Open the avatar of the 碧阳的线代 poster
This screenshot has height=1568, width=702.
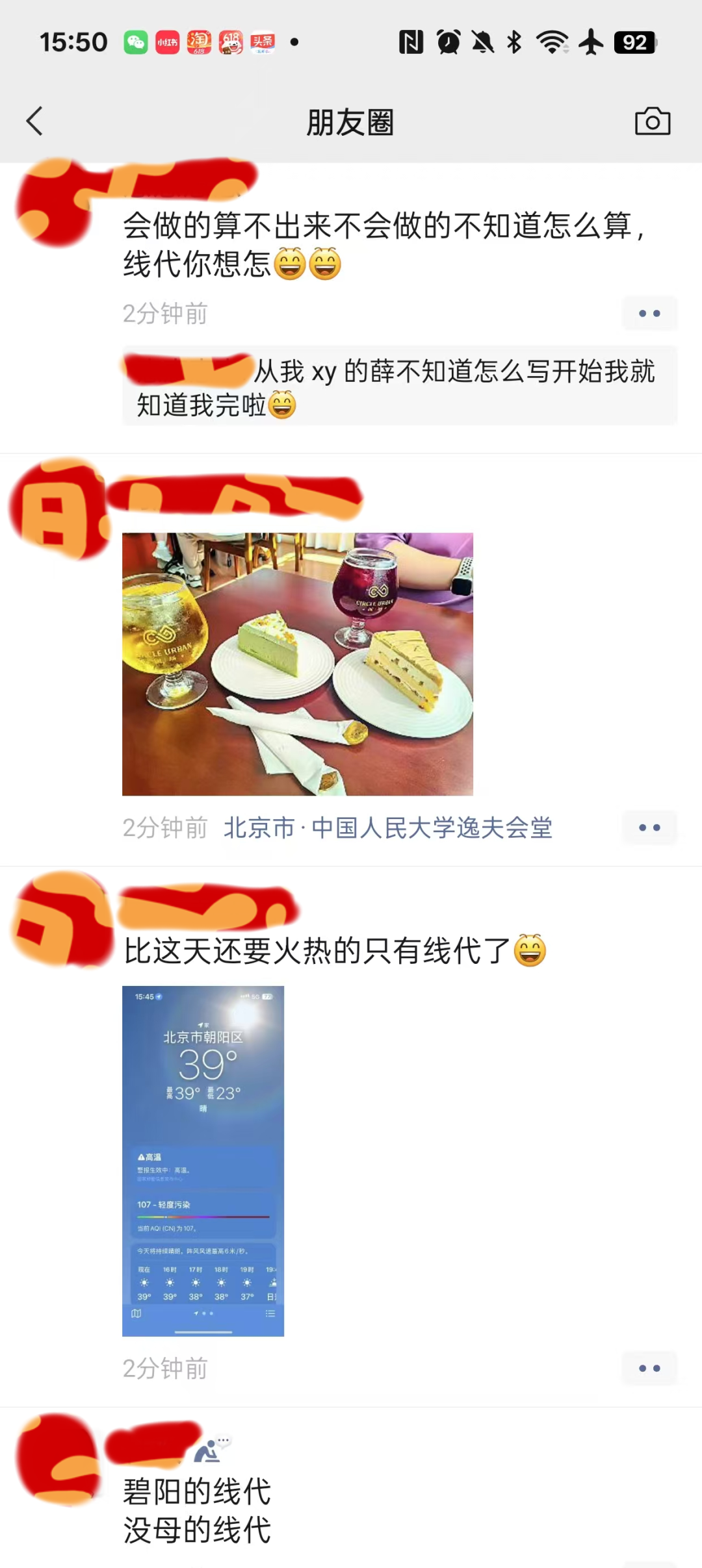click(60, 1460)
